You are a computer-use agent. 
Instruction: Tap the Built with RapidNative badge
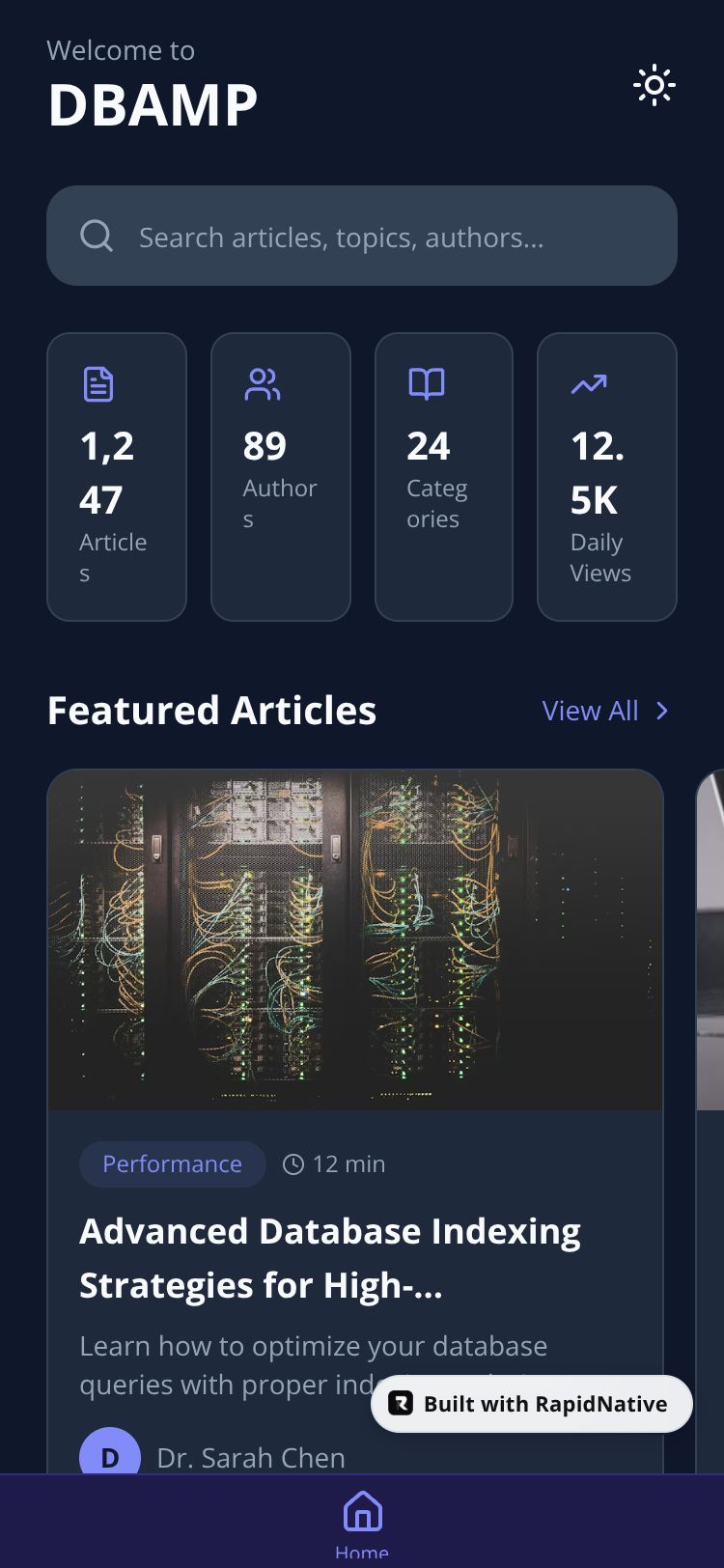pos(532,1404)
